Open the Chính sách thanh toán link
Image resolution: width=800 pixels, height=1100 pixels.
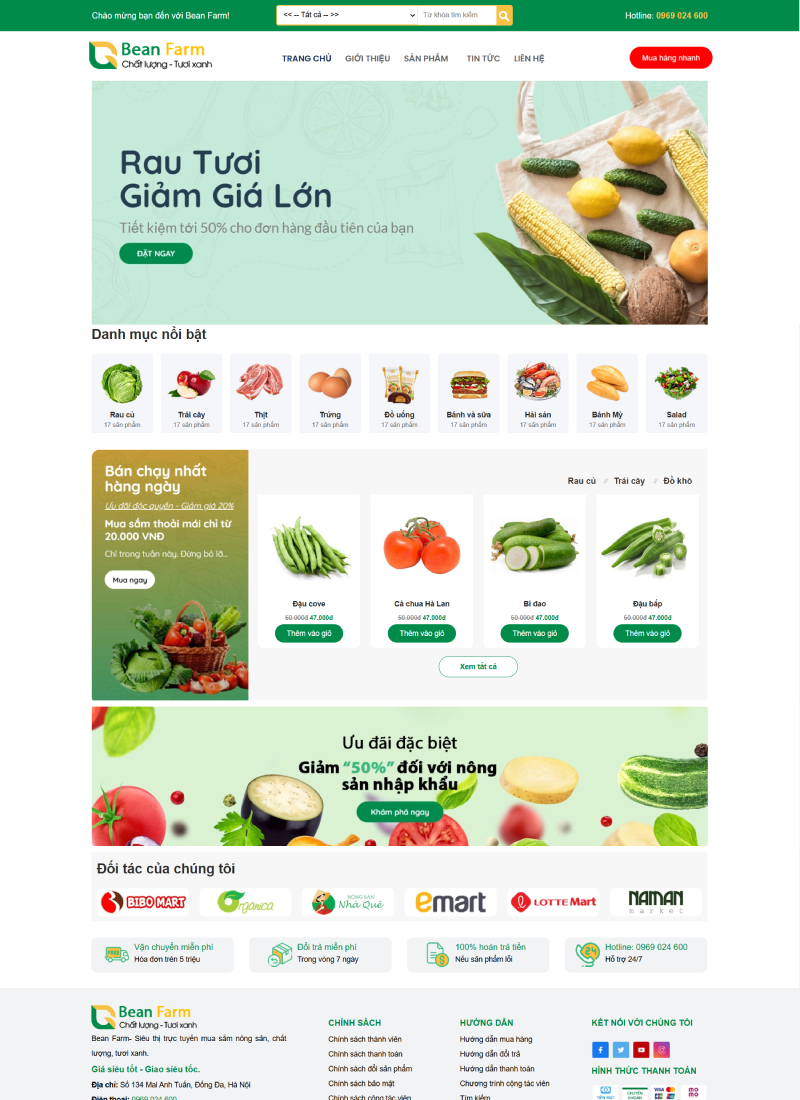pos(365,1054)
